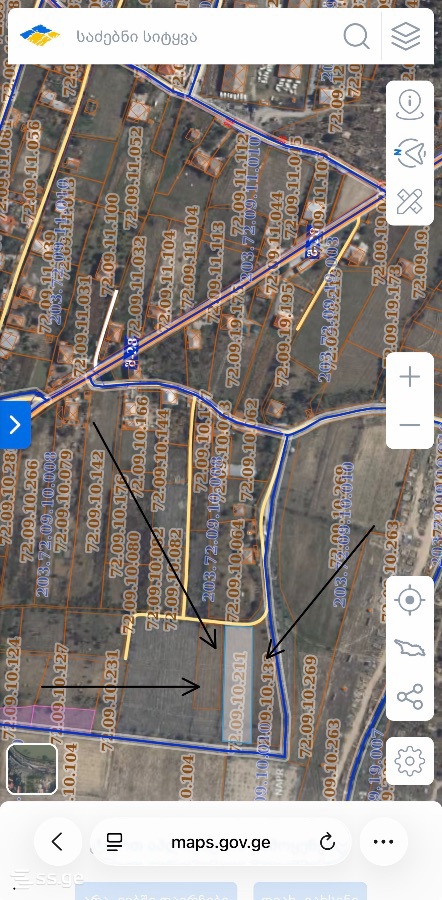Open the map settings gear

(x=410, y=761)
